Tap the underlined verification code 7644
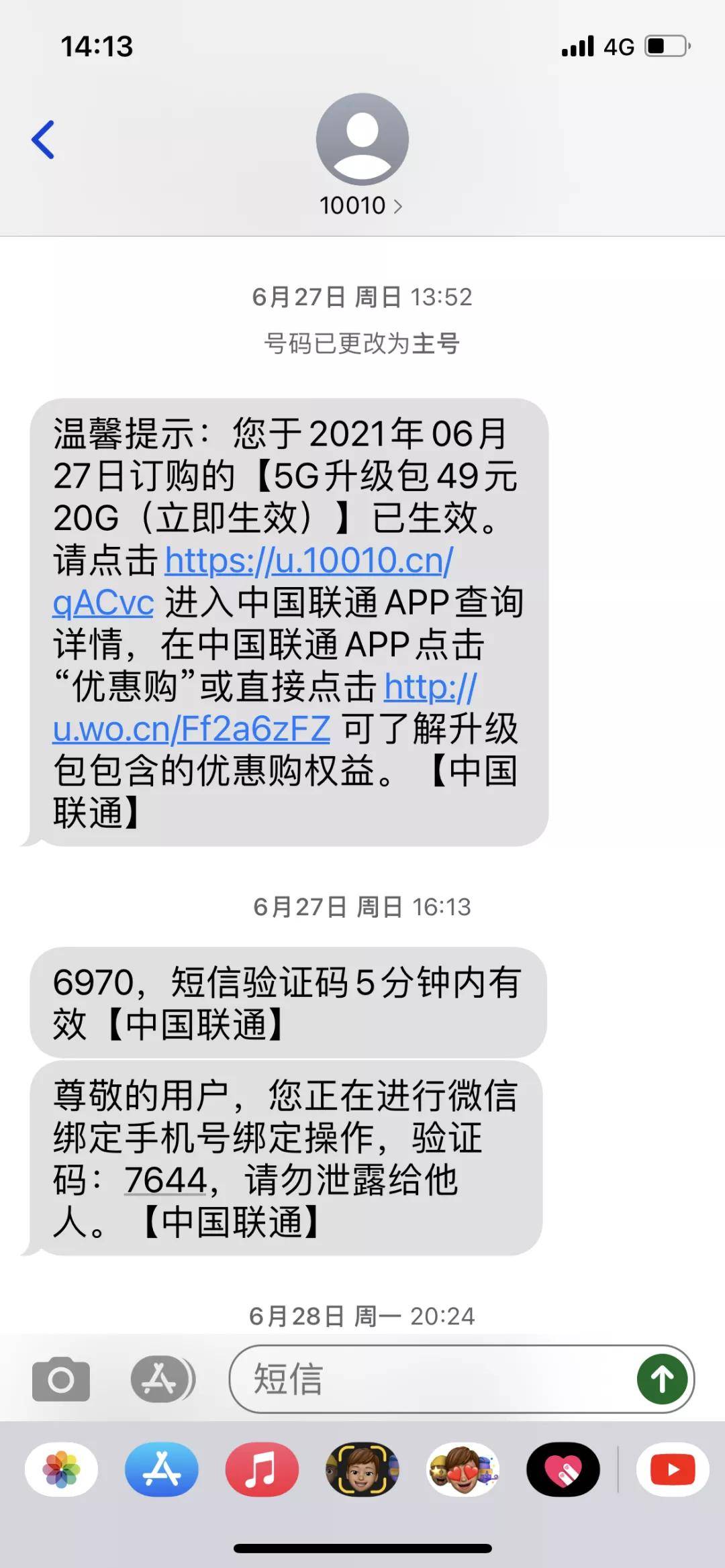This screenshot has height=1568, width=725. click(166, 1180)
